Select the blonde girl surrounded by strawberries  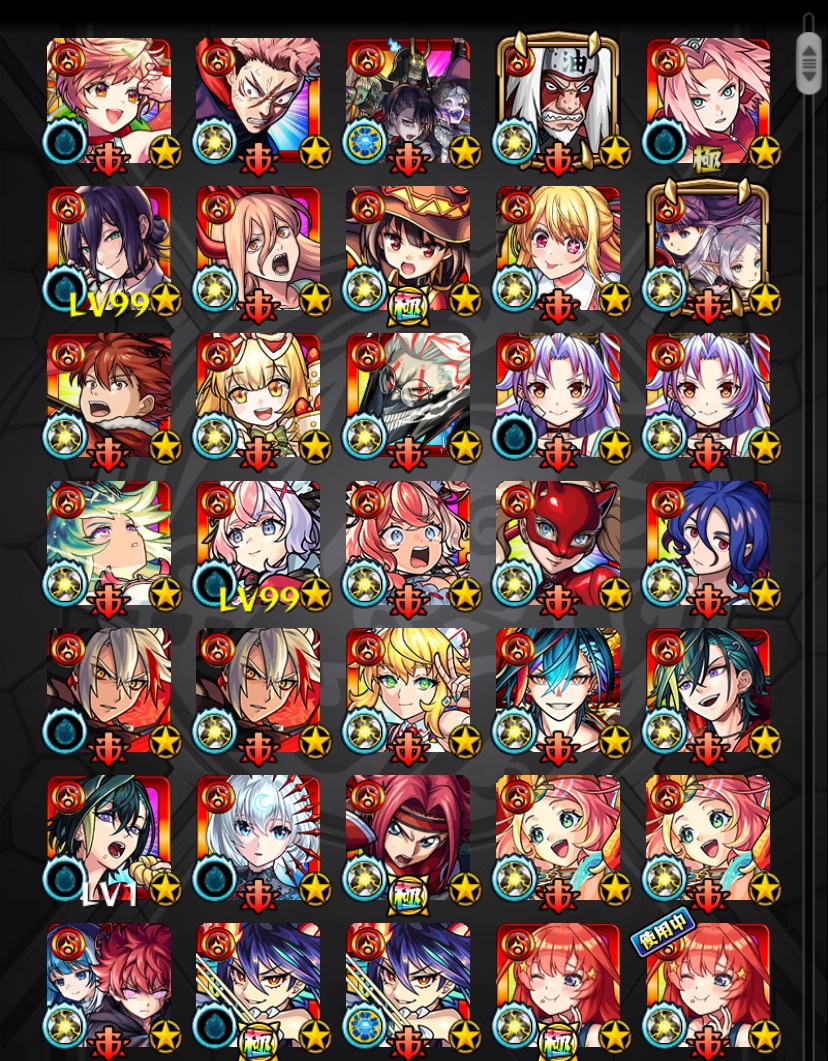(x=258, y=395)
